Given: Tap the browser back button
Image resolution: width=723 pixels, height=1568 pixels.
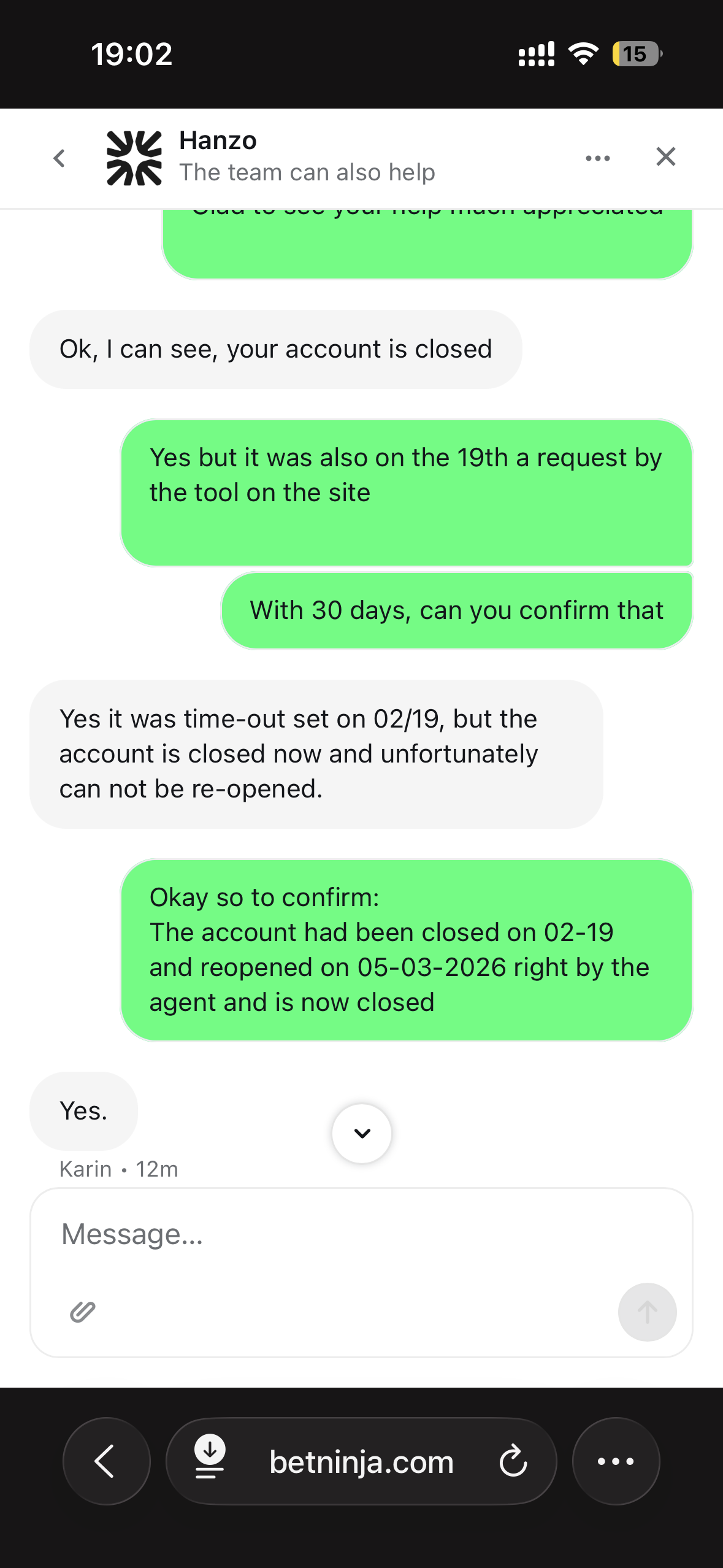Looking at the screenshot, I should [x=106, y=1461].
